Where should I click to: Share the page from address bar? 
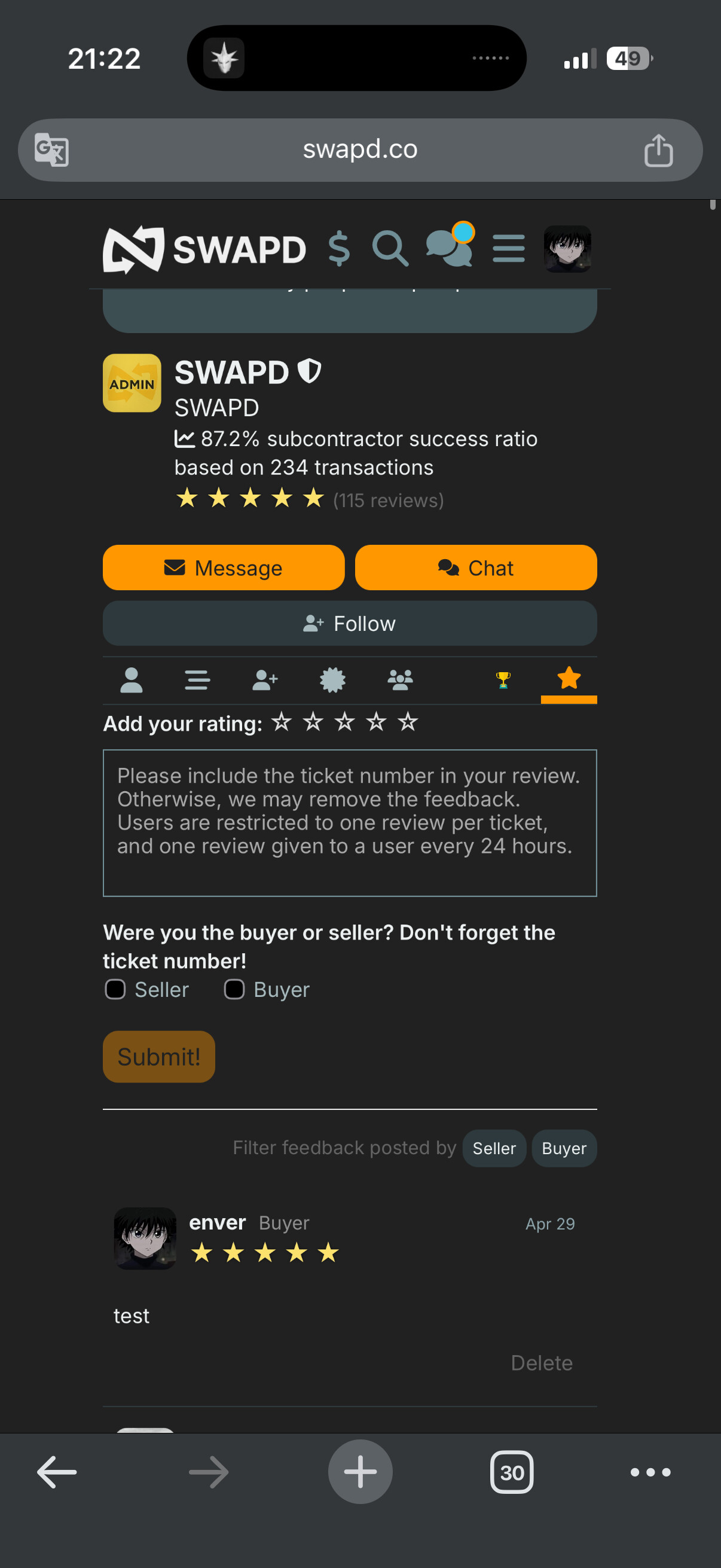click(658, 150)
